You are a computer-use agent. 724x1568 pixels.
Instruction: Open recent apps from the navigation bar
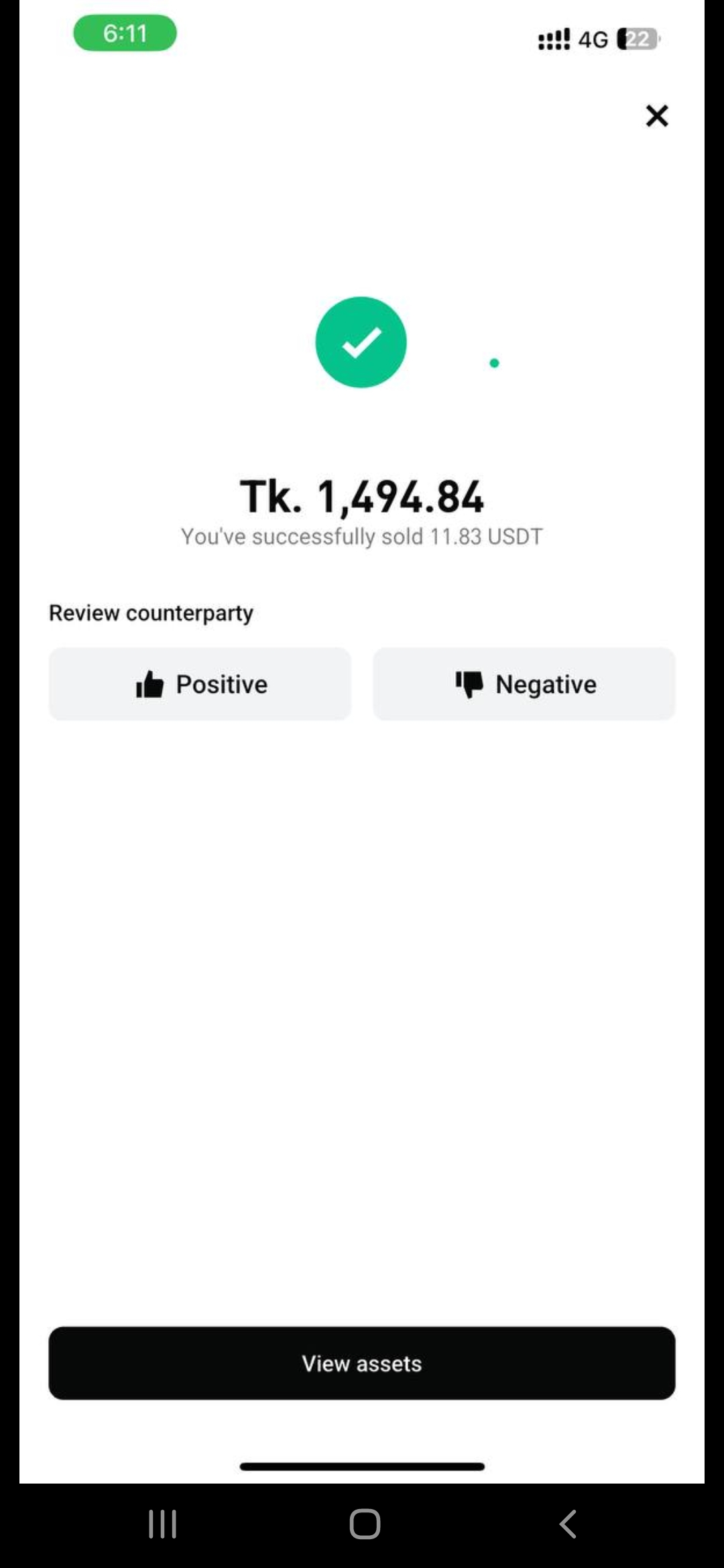162,1524
